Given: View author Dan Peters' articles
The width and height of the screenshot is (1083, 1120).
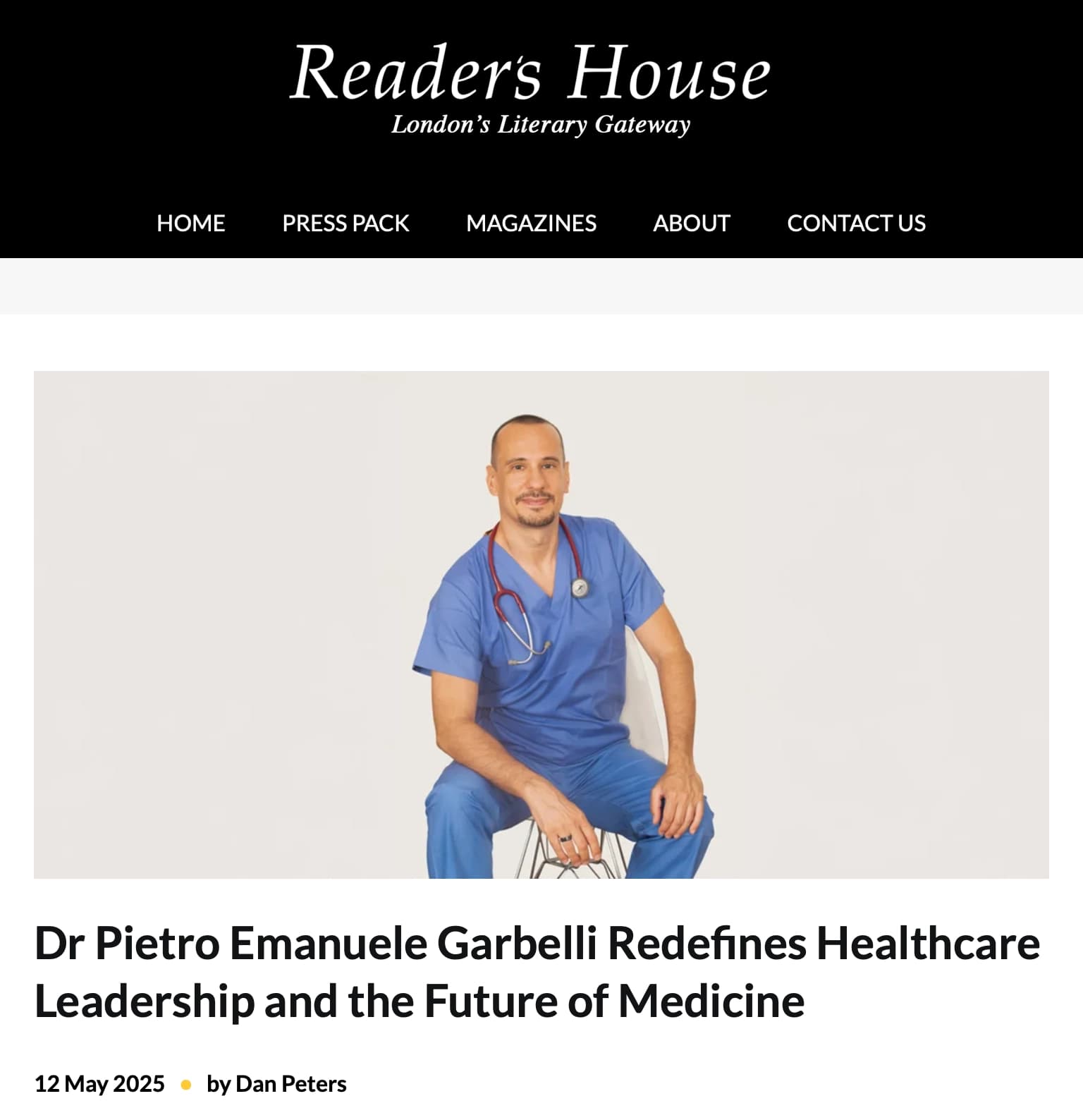Looking at the screenshot, I should pyautogui.click(x=290, y=1084).
